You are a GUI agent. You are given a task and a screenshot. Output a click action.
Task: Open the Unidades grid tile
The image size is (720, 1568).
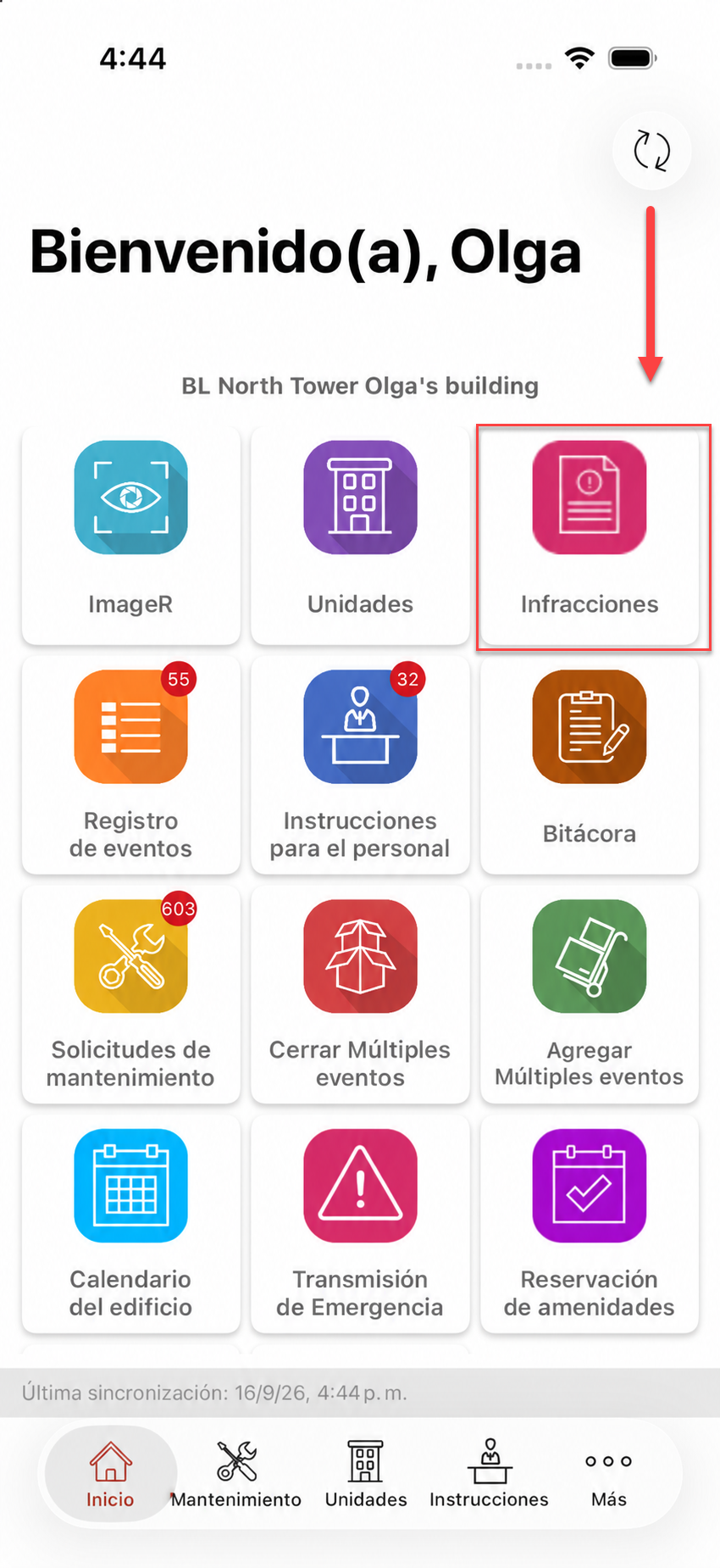pos(360,536)
